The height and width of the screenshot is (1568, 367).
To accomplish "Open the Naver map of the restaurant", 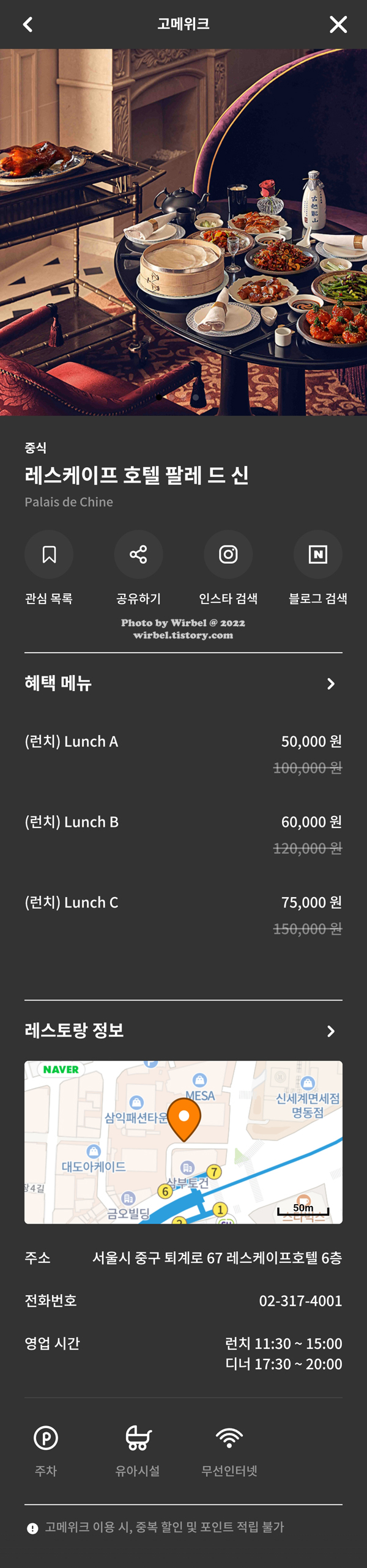I will coord(183,1142).
